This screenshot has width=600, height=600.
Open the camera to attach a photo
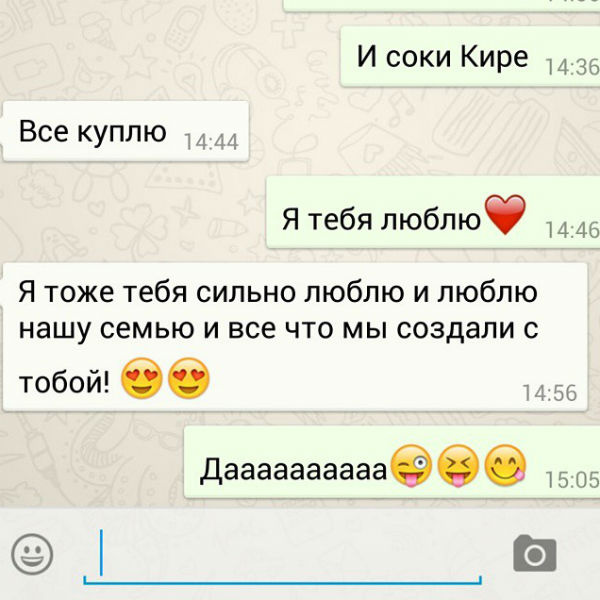(x=534, y=553)
